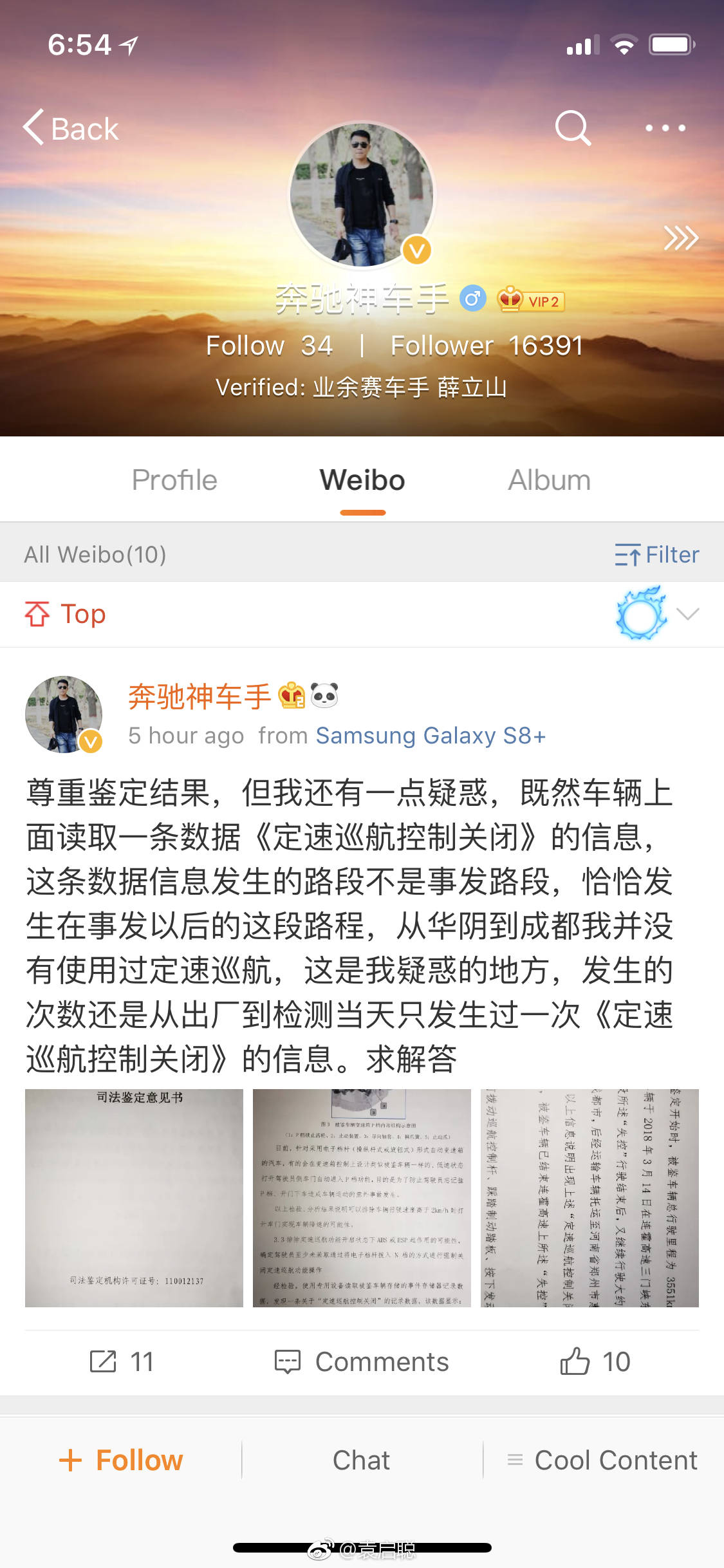Tap the large profile avatar
The height and width of the screenshot is (1568, 724).
pos(362,195)
